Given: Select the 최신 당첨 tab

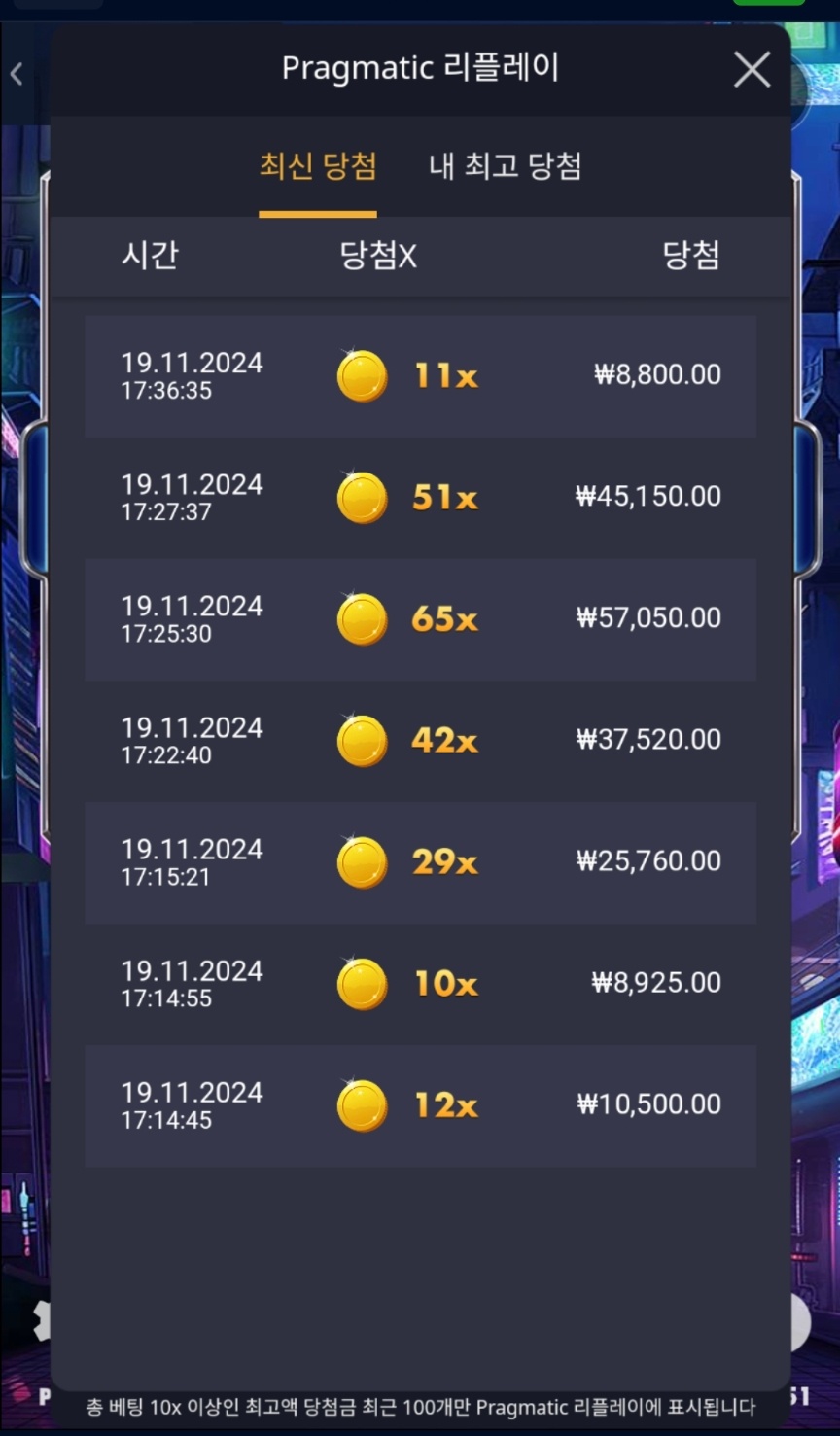Looking at the screenshot, I should pyautogui.click(x=318, y=166).
